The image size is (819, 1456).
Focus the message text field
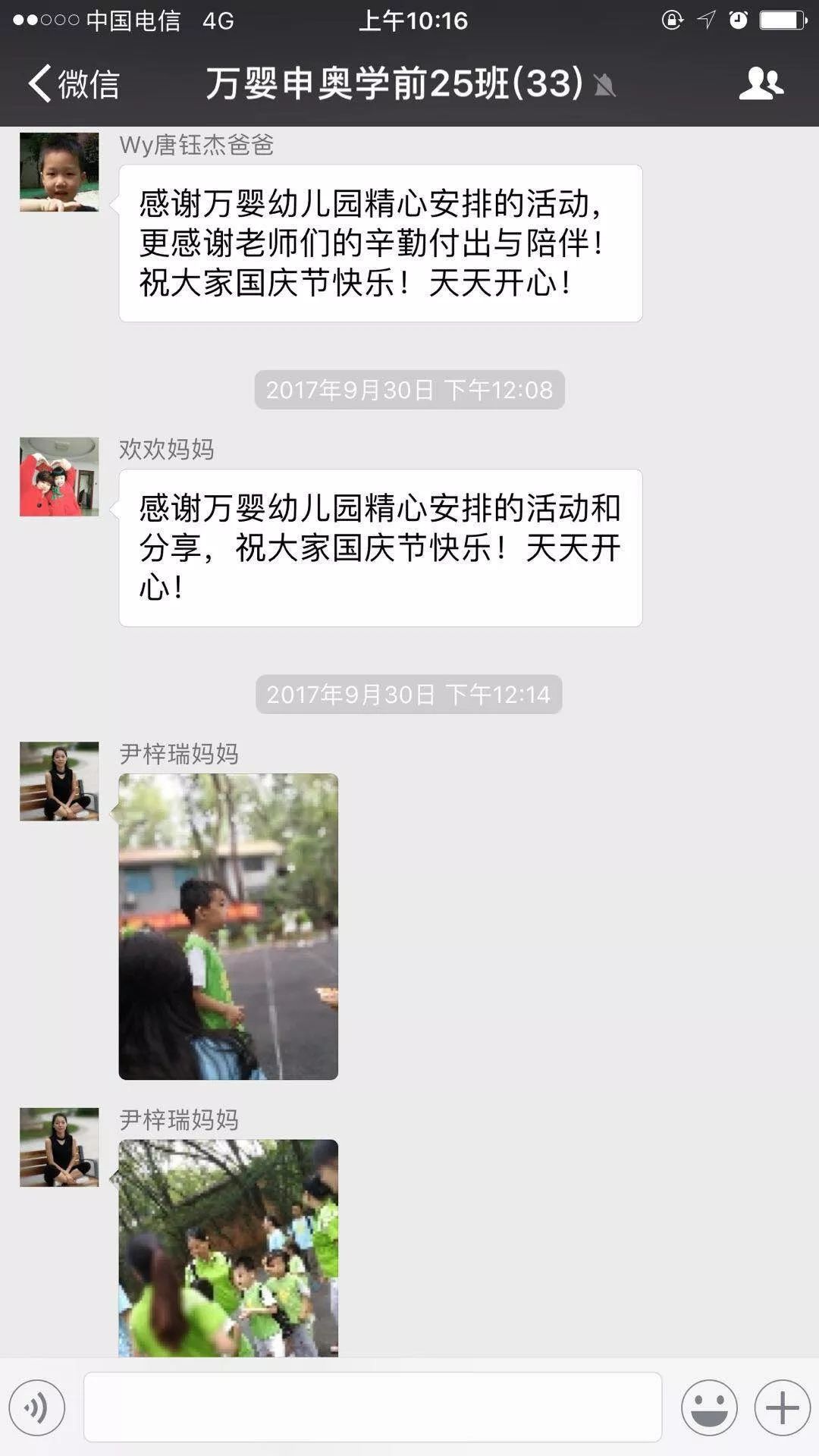pyautogui.click(x=372, y=1407)
